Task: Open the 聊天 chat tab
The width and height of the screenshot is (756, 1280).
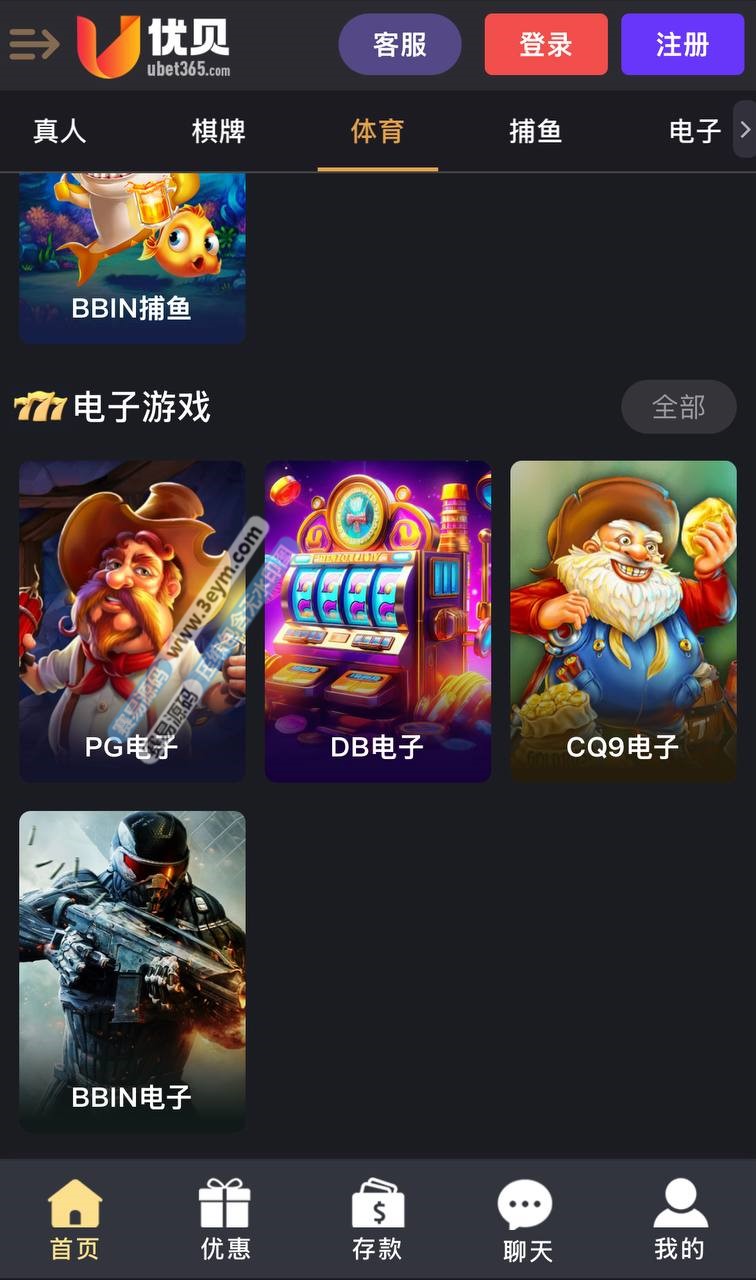Action: point(527,1219)
